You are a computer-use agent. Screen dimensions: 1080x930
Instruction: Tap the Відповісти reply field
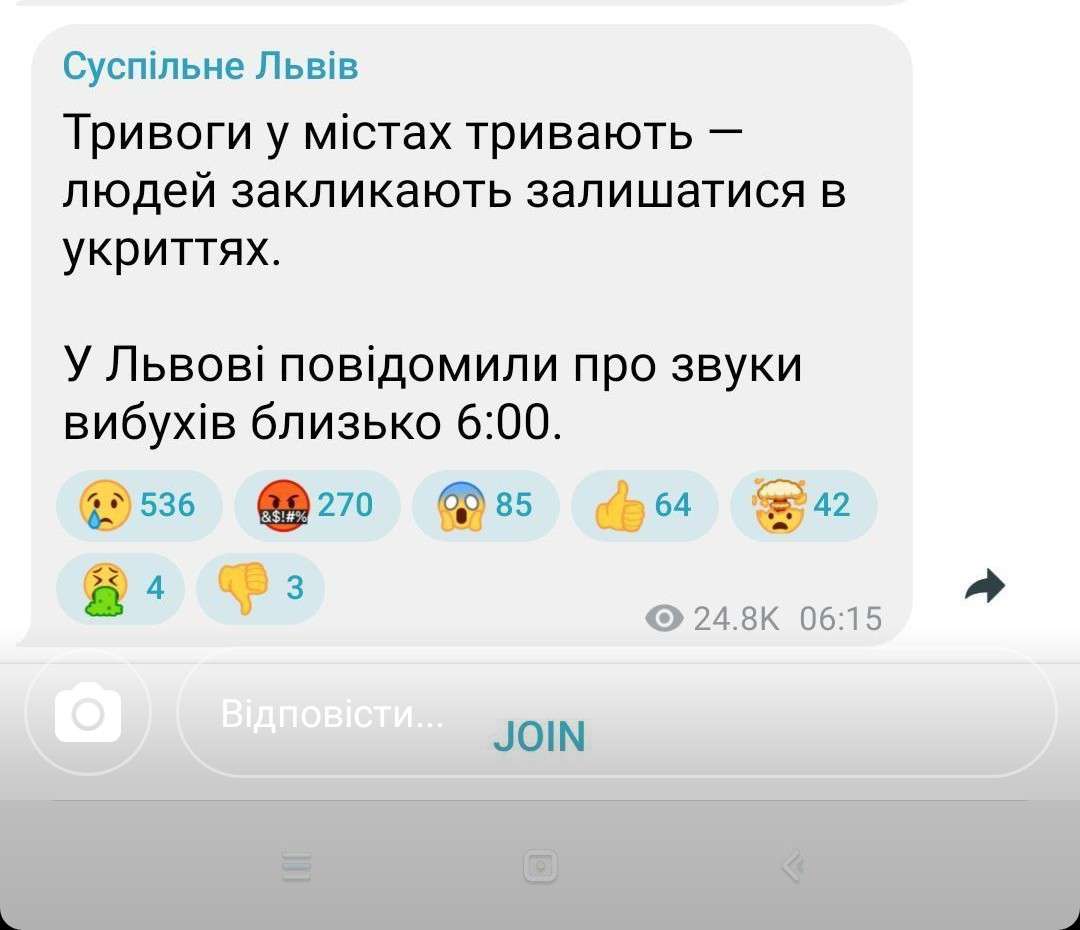332,714
